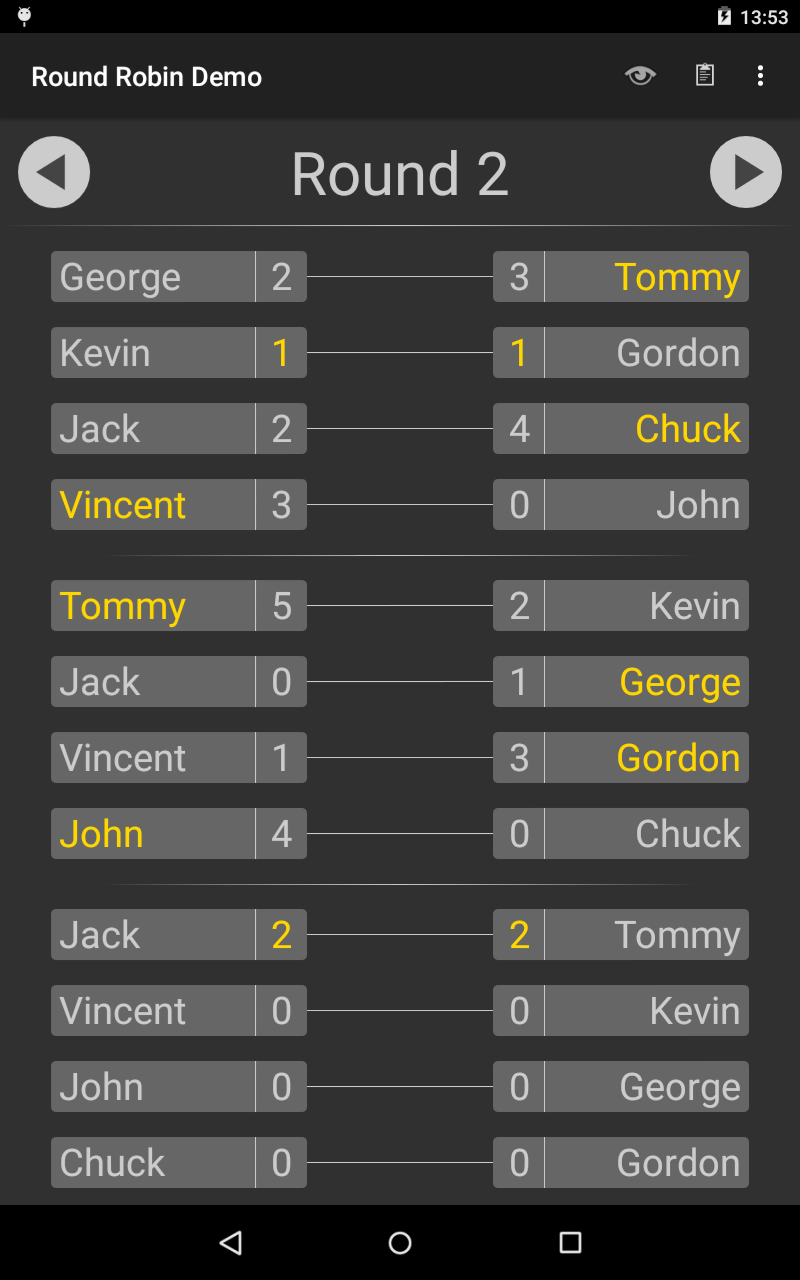Tap the Android back navigation button
Image resolution: width=800 pixels, height=1280 pixels.
(x=230, y=1242)
